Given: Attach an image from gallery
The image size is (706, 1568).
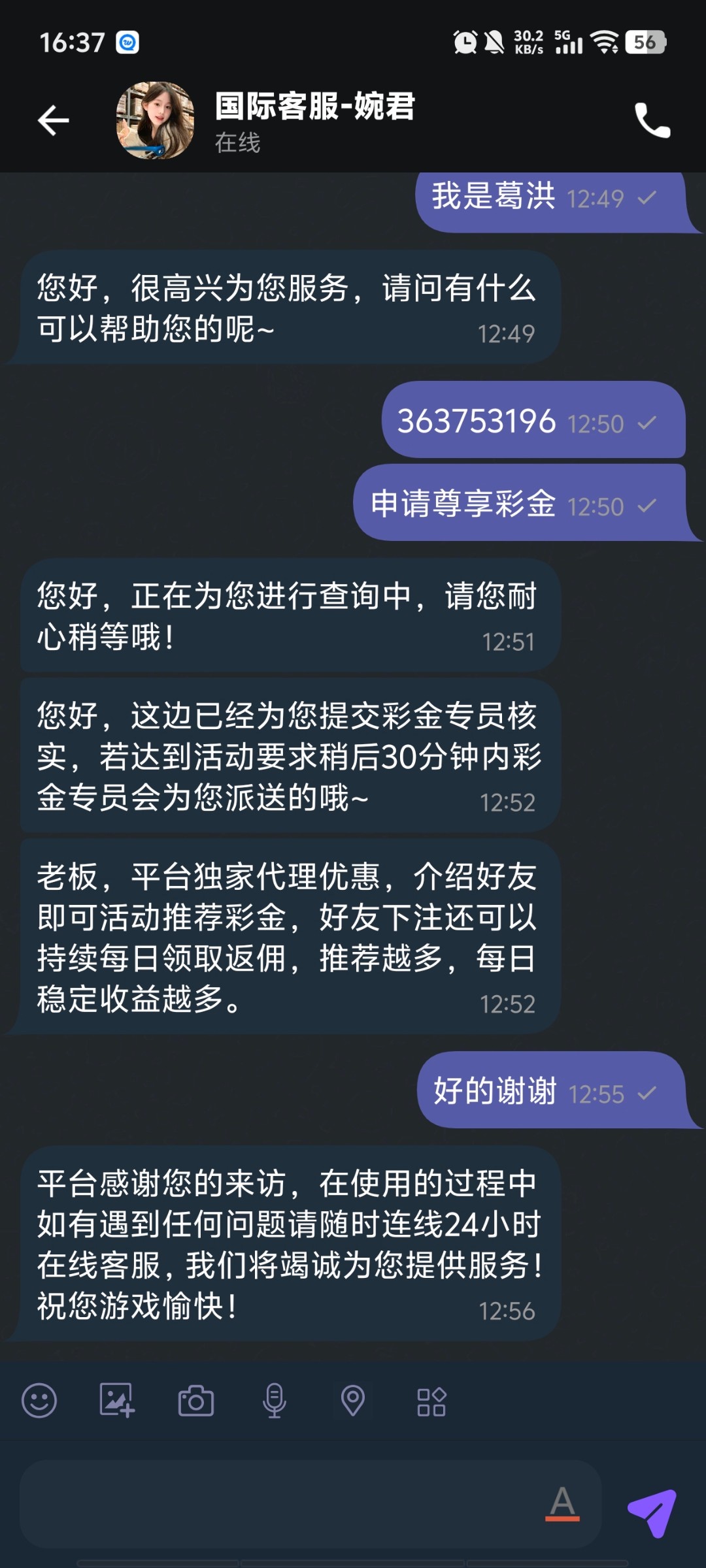Looking at the screenshot, I should (x=117, y=1401).
